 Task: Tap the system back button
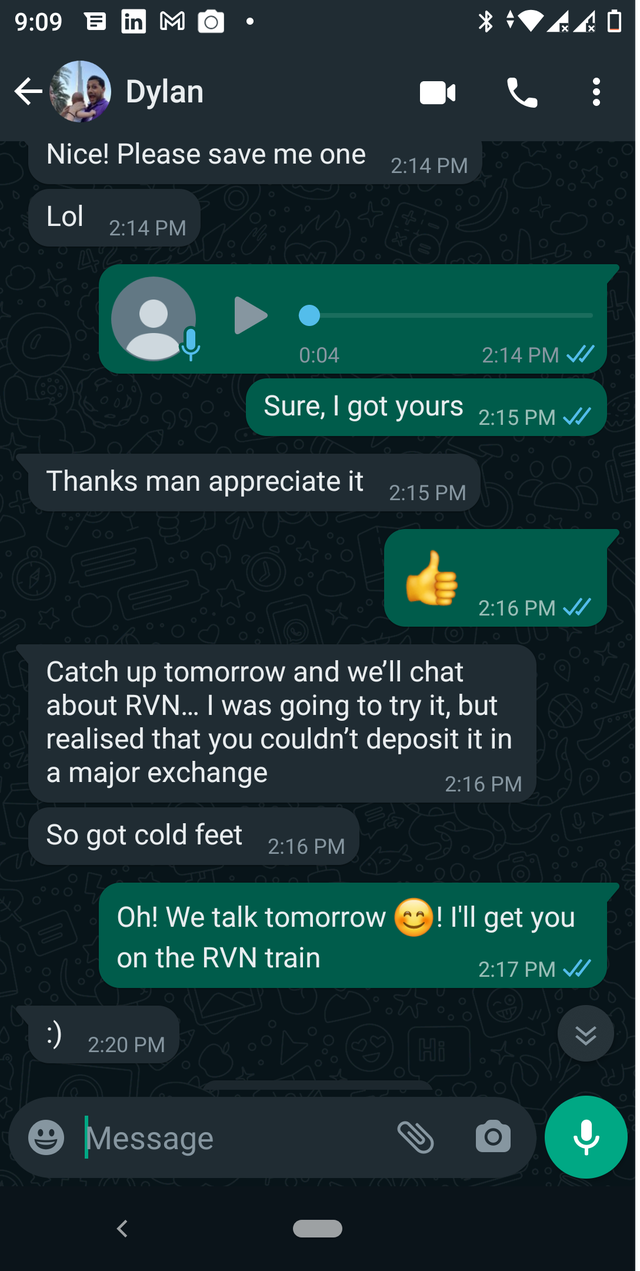122,1228
